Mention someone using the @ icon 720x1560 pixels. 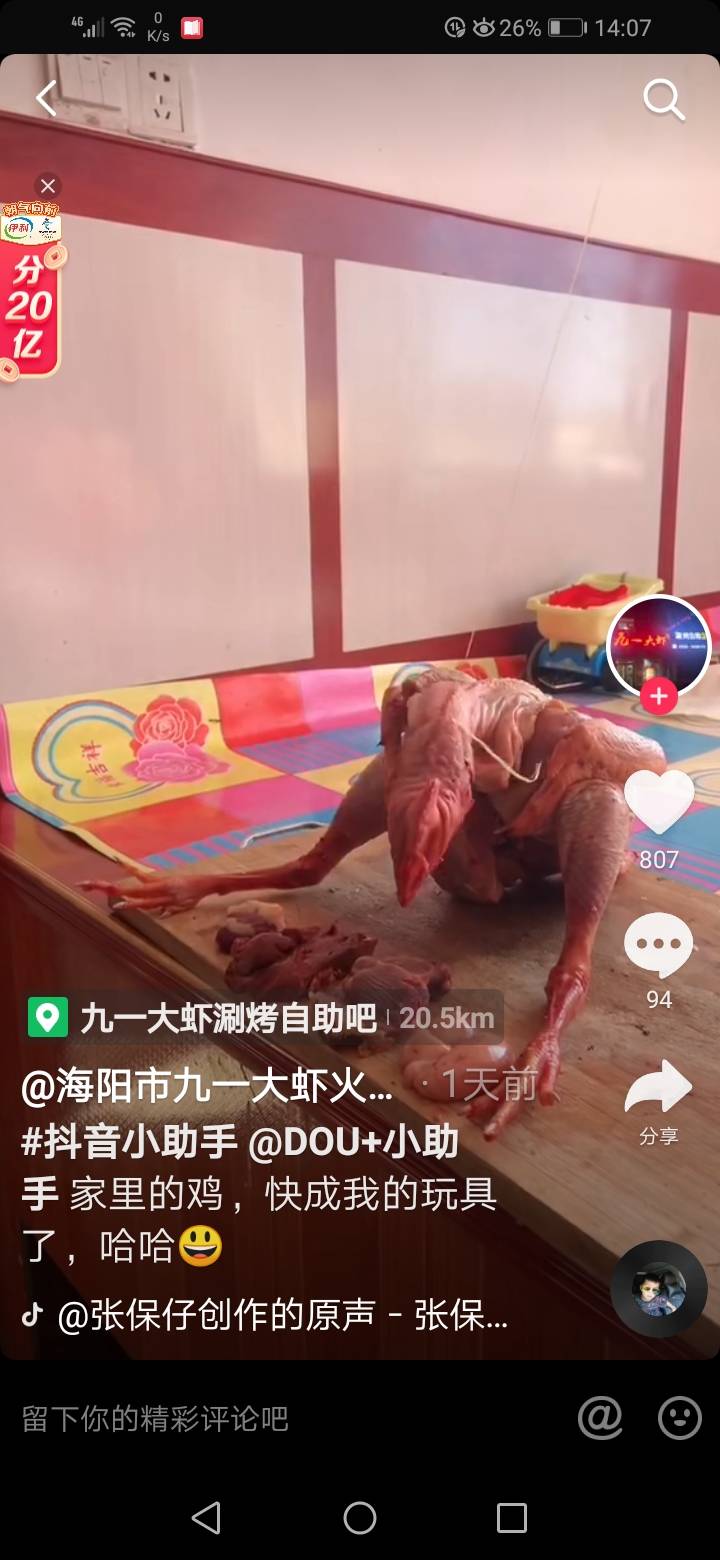click(600, 1418)
